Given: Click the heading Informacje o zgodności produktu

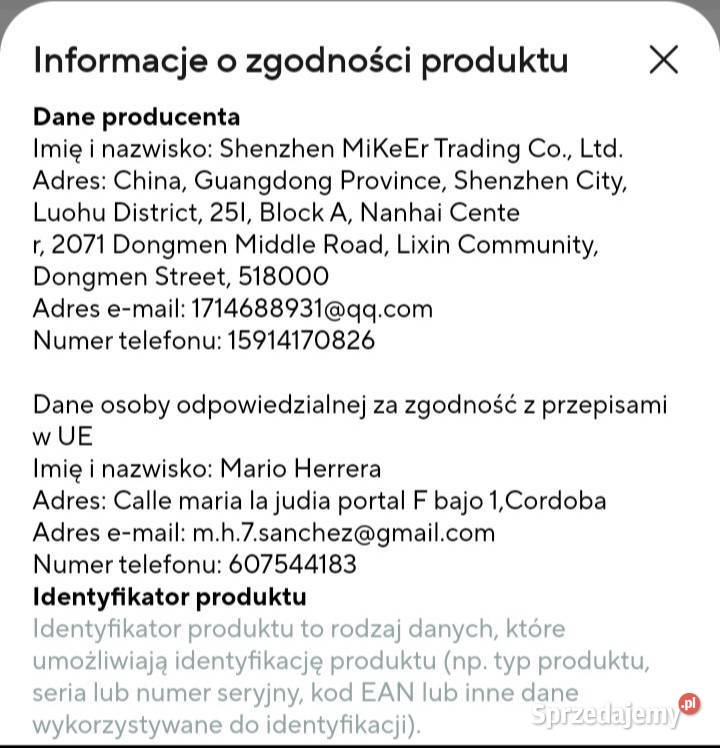Looking at the screenshot, I should click(300, 60).
